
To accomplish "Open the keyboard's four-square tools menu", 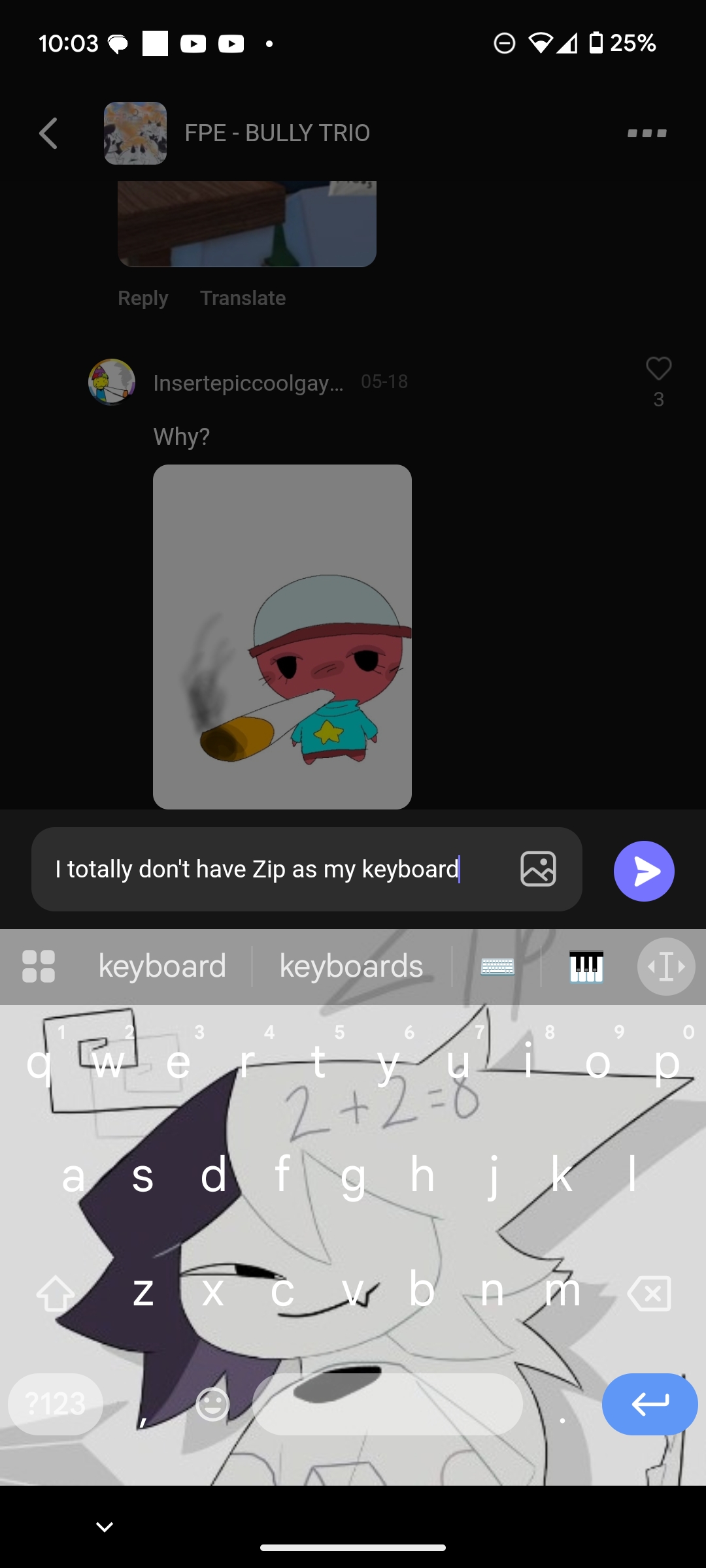I will [x=39, y=966].
